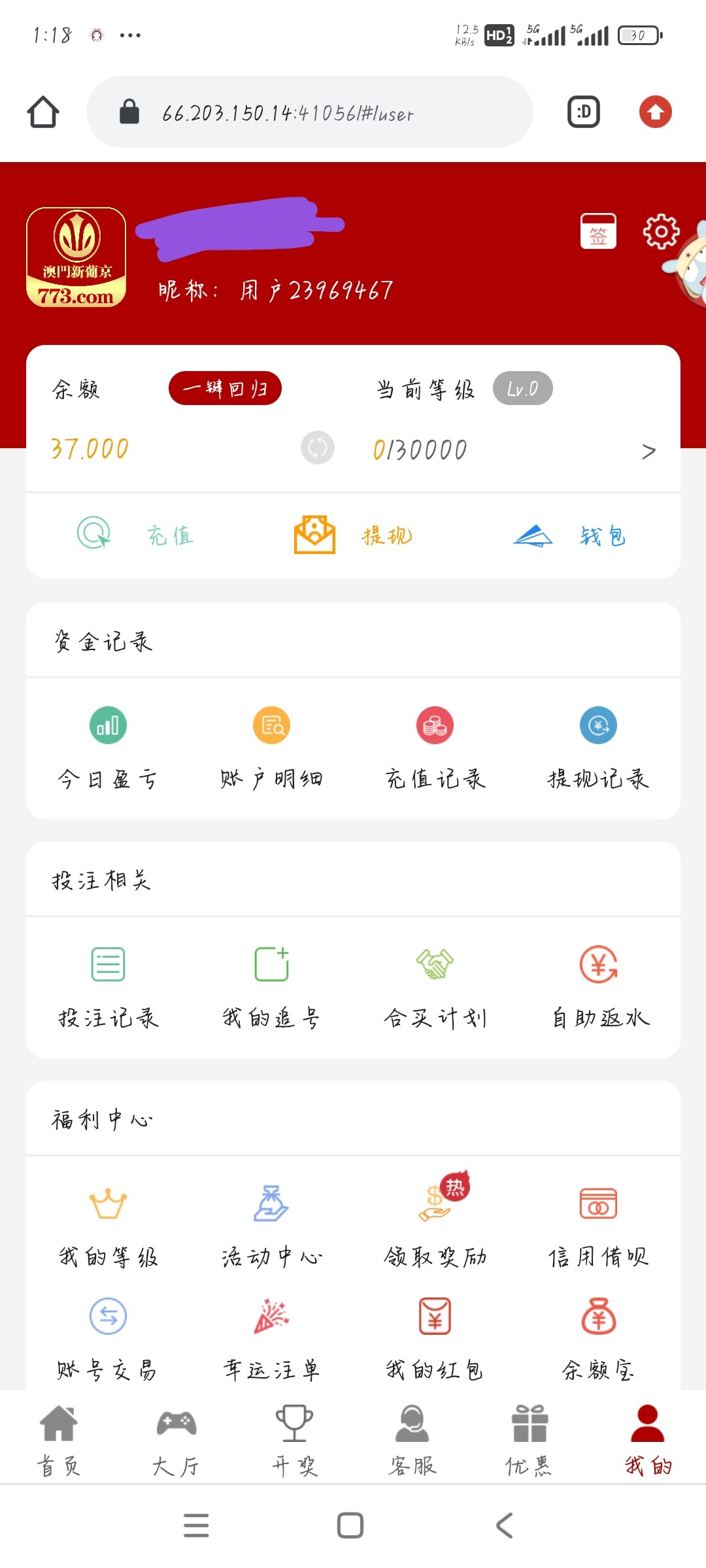Open the settings gear icon
706x1568 pixels.
[661, 231]
